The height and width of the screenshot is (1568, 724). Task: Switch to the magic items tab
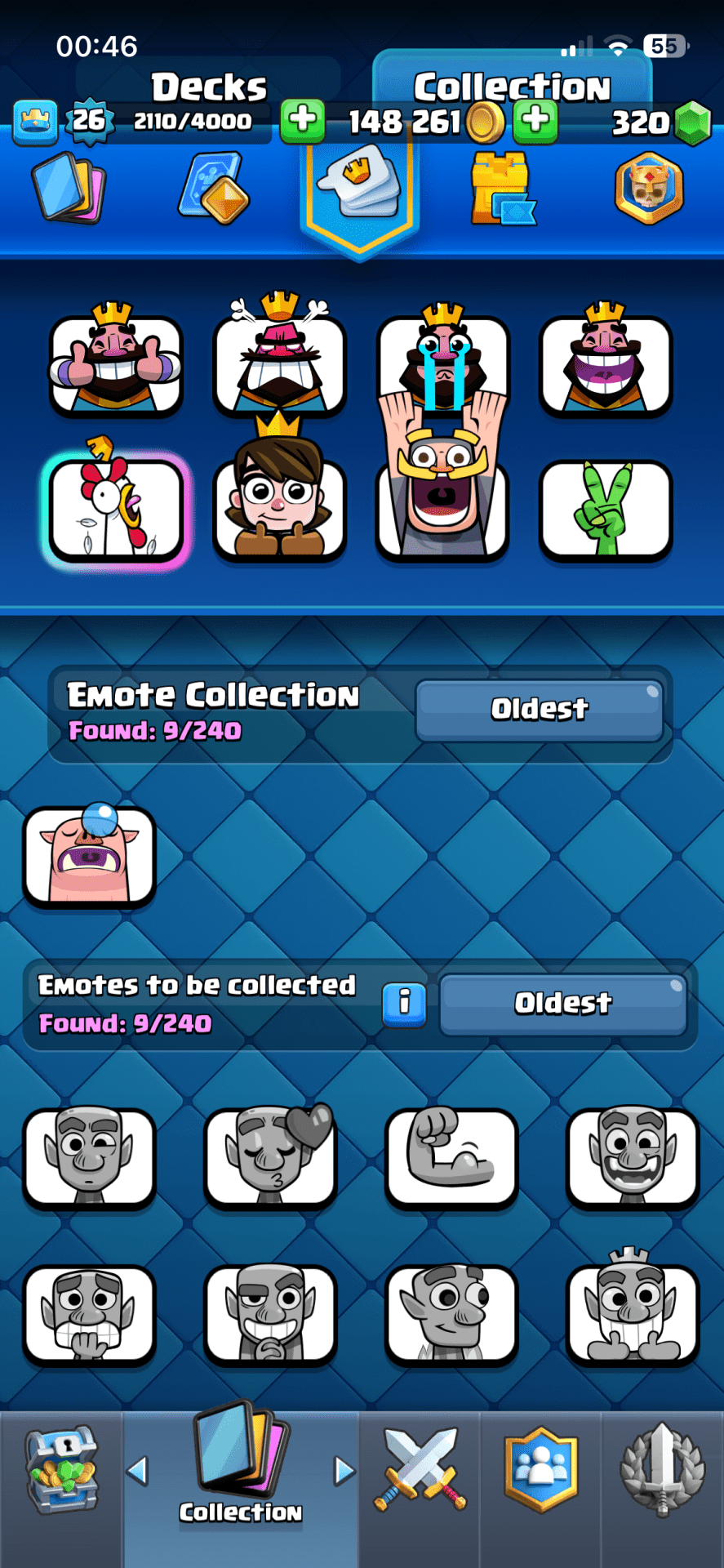(213, 189)
